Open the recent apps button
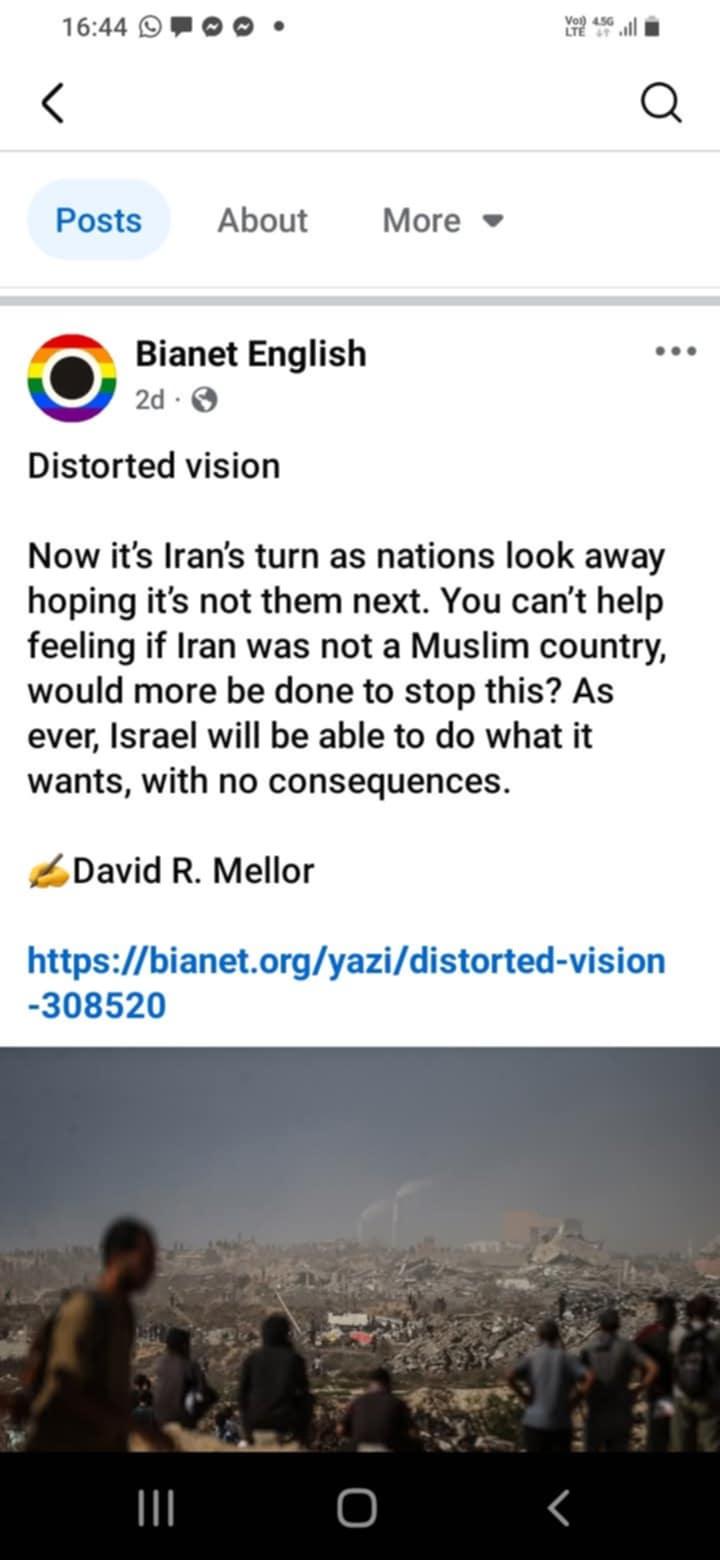 tap(157, 1508)
